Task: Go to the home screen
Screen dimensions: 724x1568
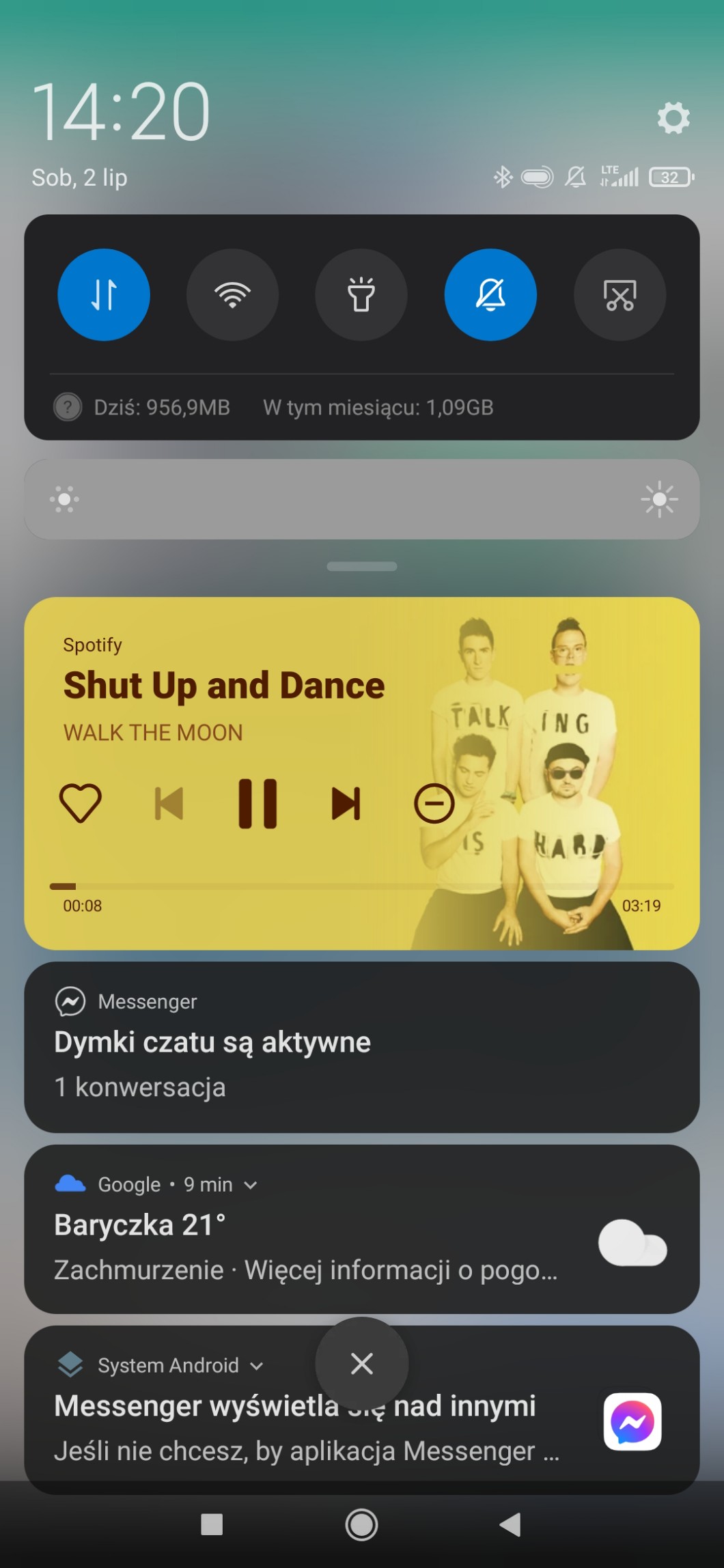Action: (x=361, y=1524)
